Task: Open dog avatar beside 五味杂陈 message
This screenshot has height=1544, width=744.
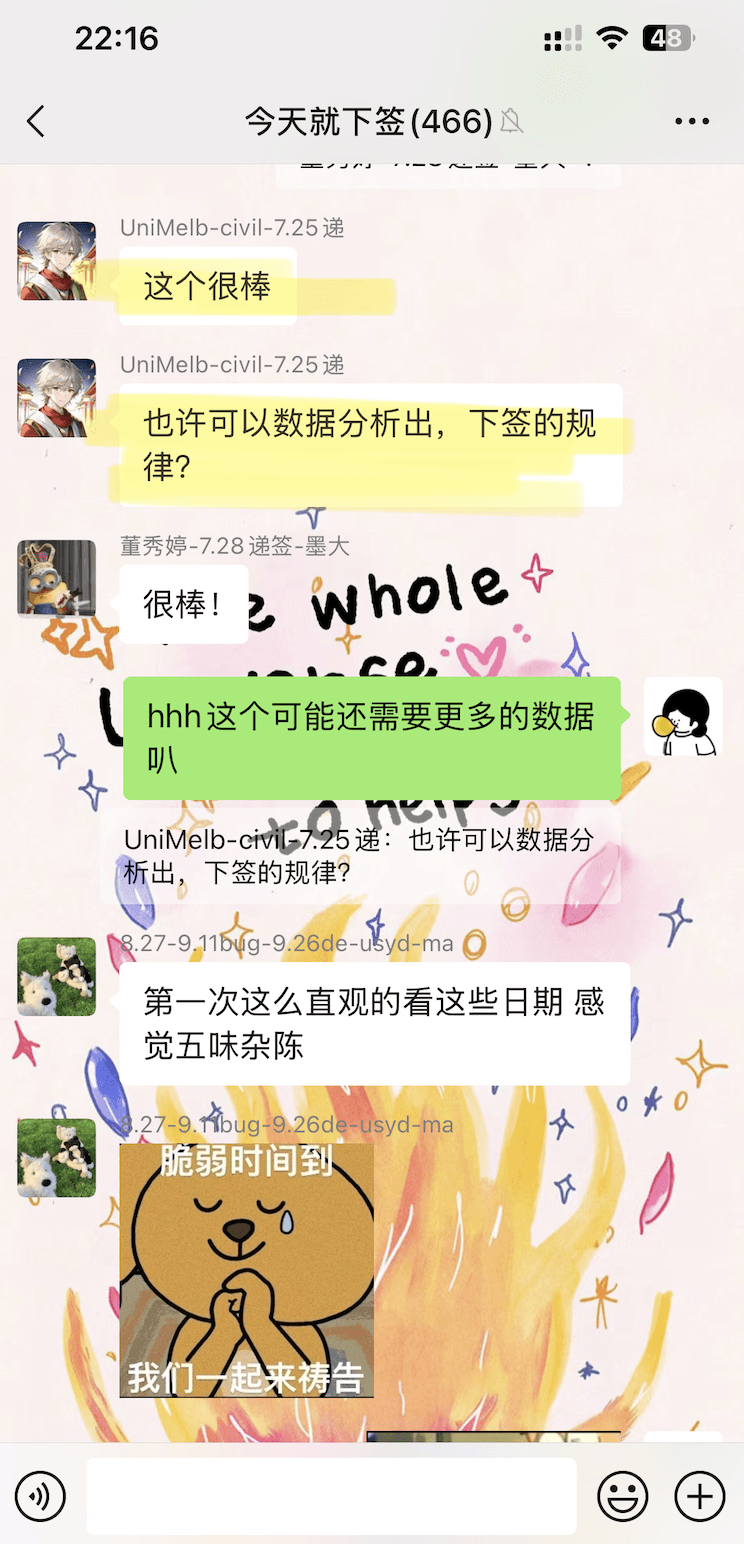Action: tap(57, 976)
